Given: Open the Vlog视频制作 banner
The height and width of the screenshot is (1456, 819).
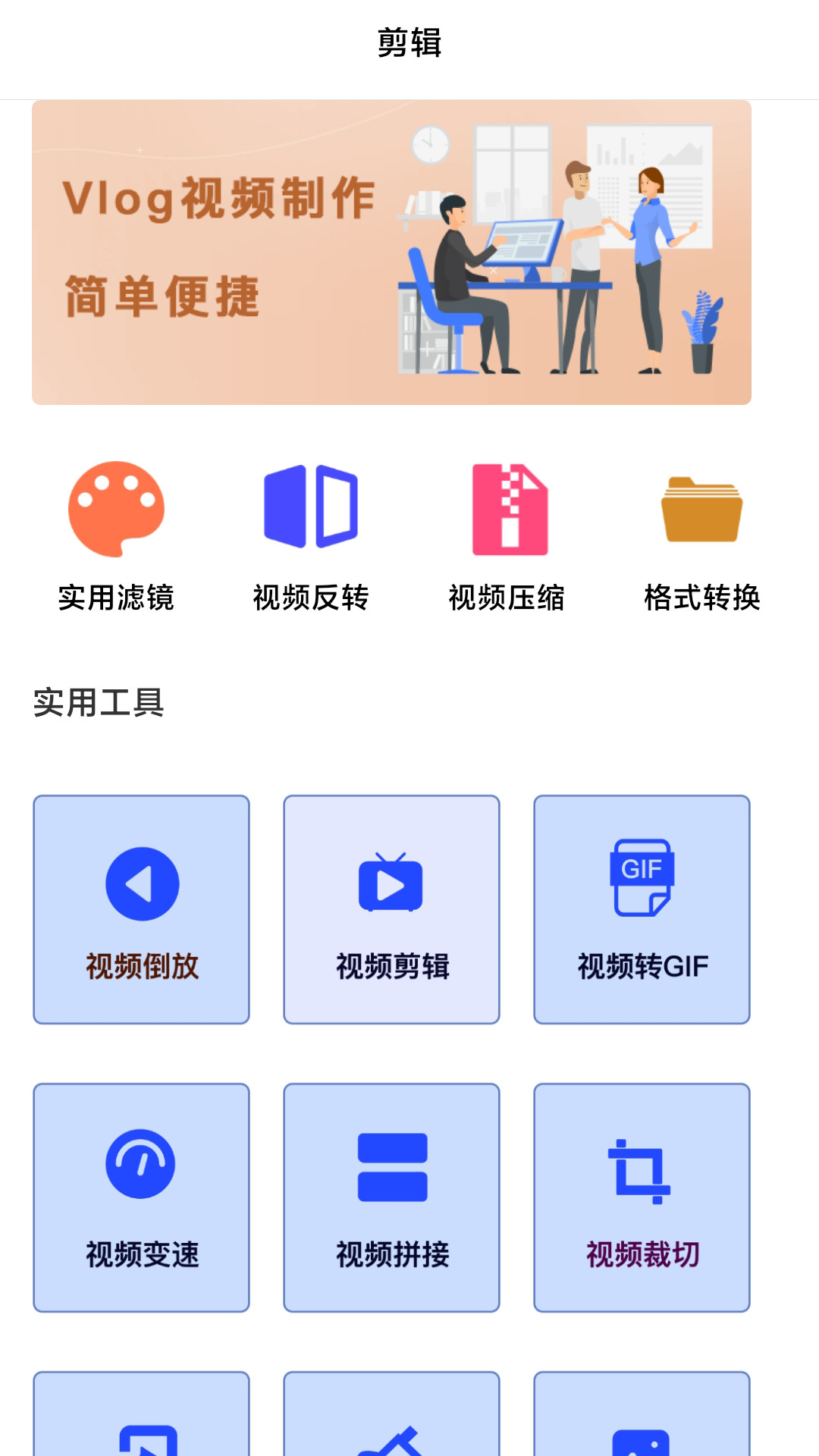Looking at the screenshot, I should click(x=391, y=250).
